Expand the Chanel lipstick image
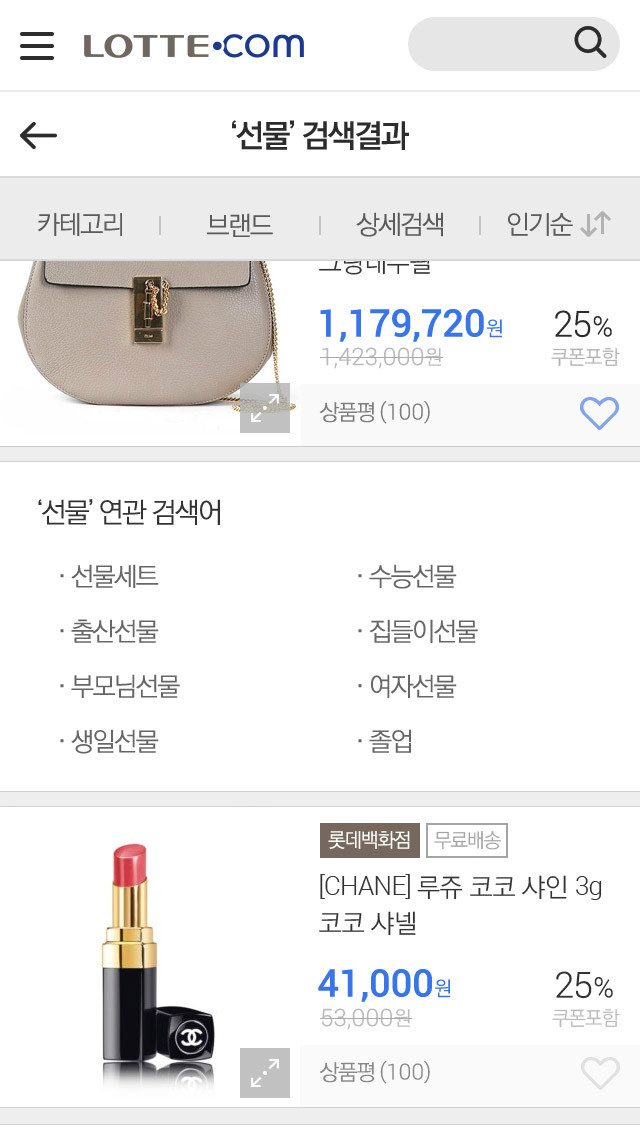 [265, 1073]
